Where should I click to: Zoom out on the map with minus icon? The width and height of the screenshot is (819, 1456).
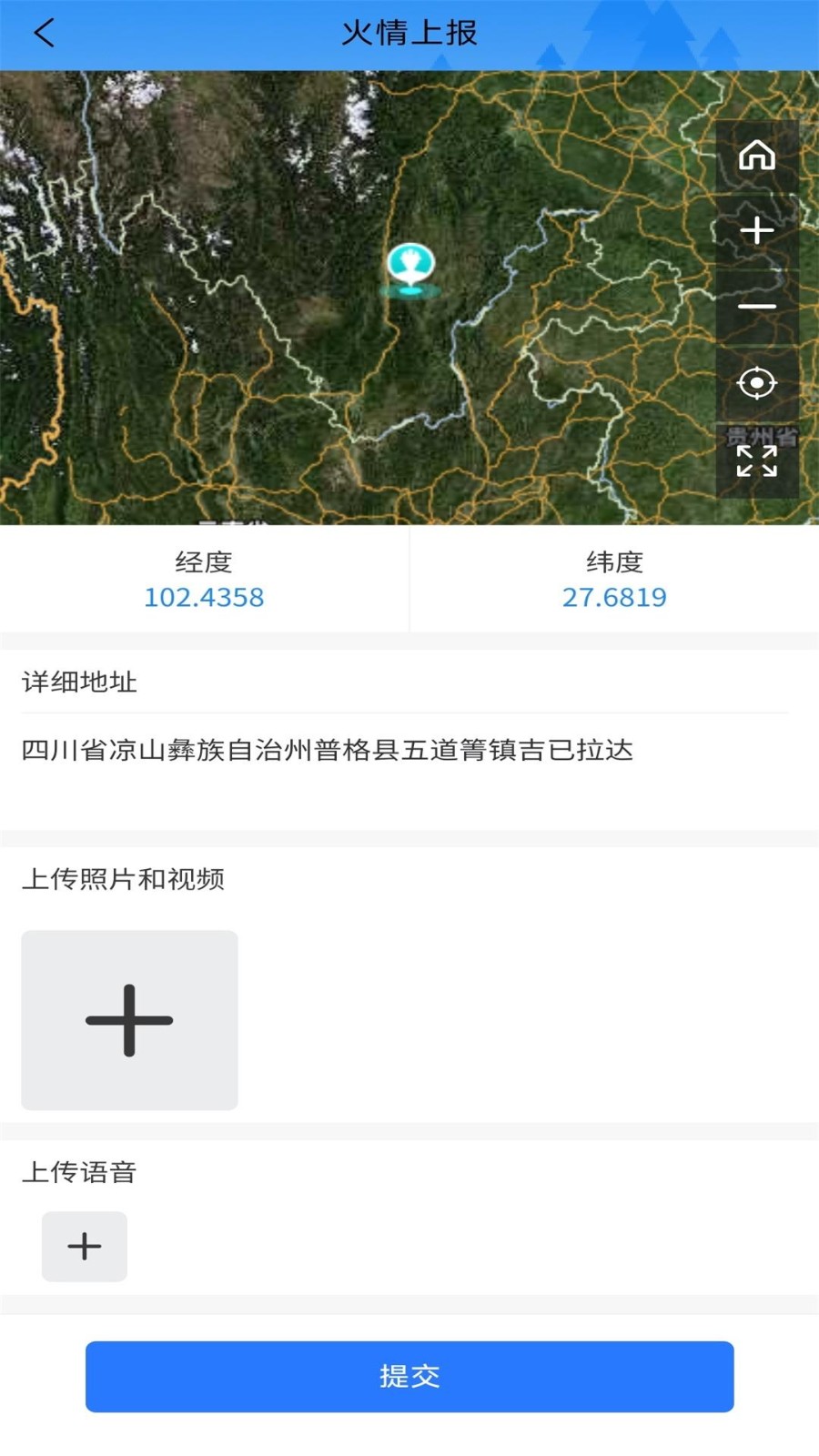(757, 306)
